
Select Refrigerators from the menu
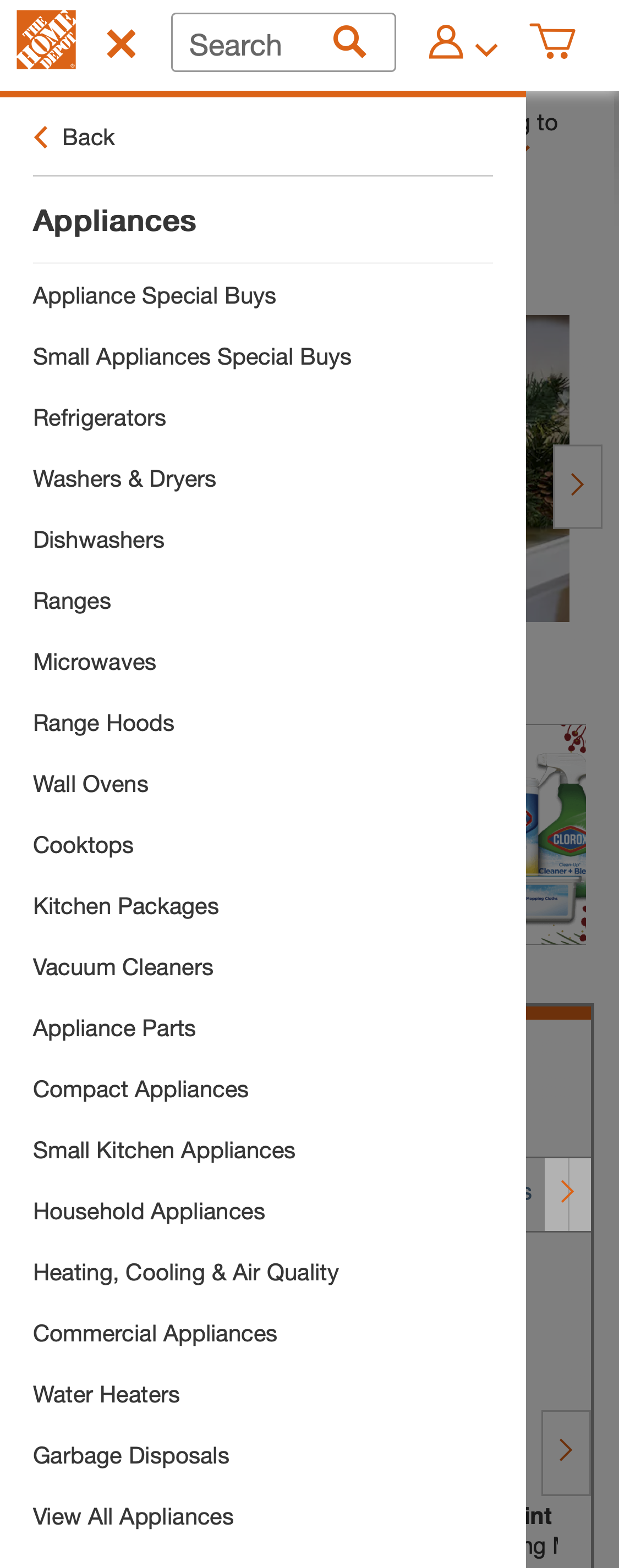coord(99,417)
